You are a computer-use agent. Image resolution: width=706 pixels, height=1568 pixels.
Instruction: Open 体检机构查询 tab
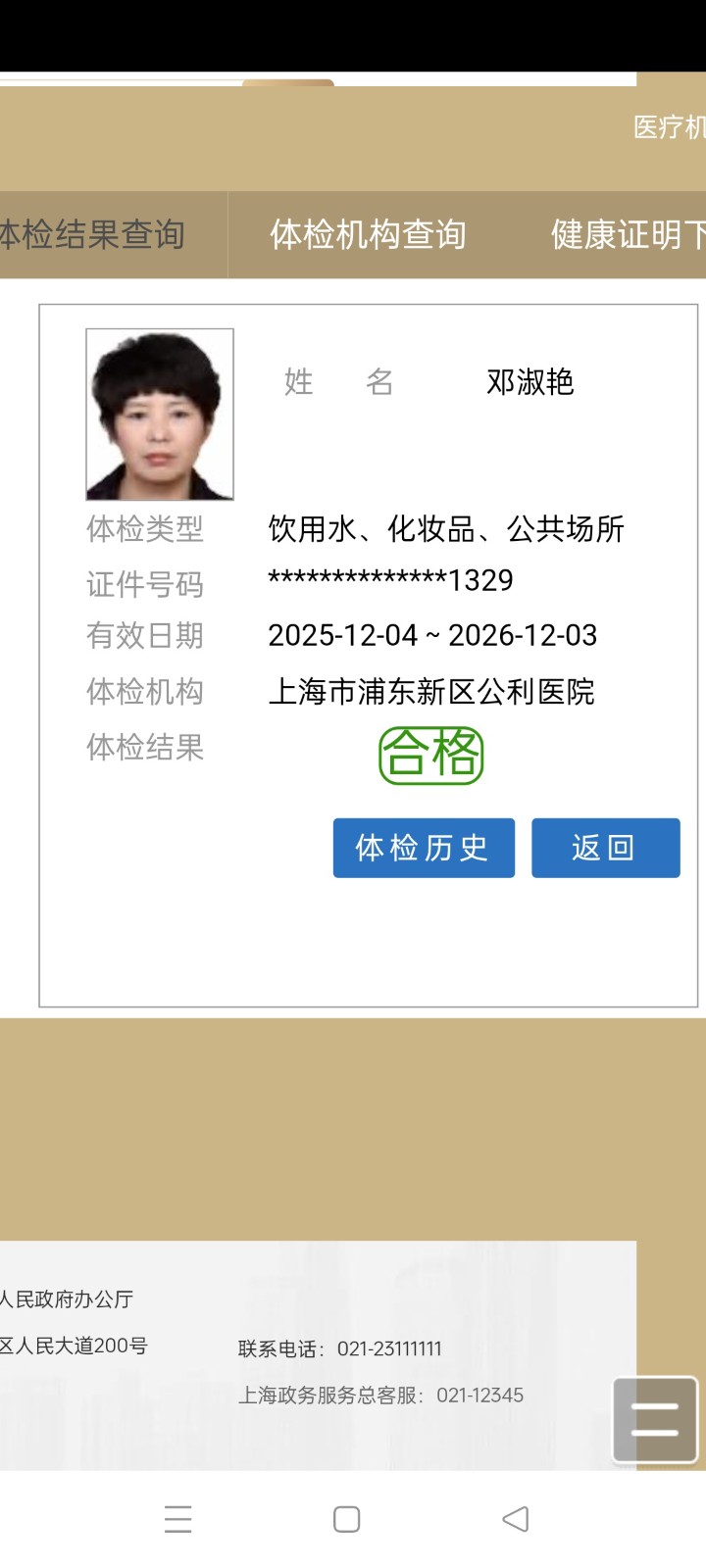coord(368,235)
